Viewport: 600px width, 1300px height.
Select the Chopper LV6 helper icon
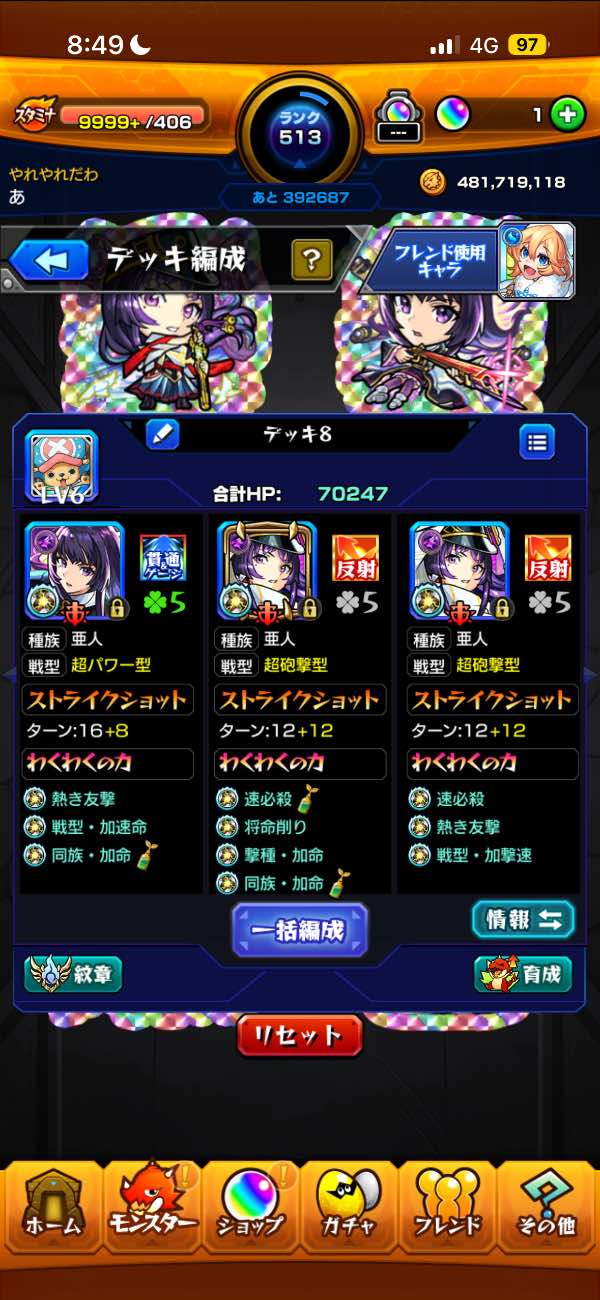tap(61, 465)
